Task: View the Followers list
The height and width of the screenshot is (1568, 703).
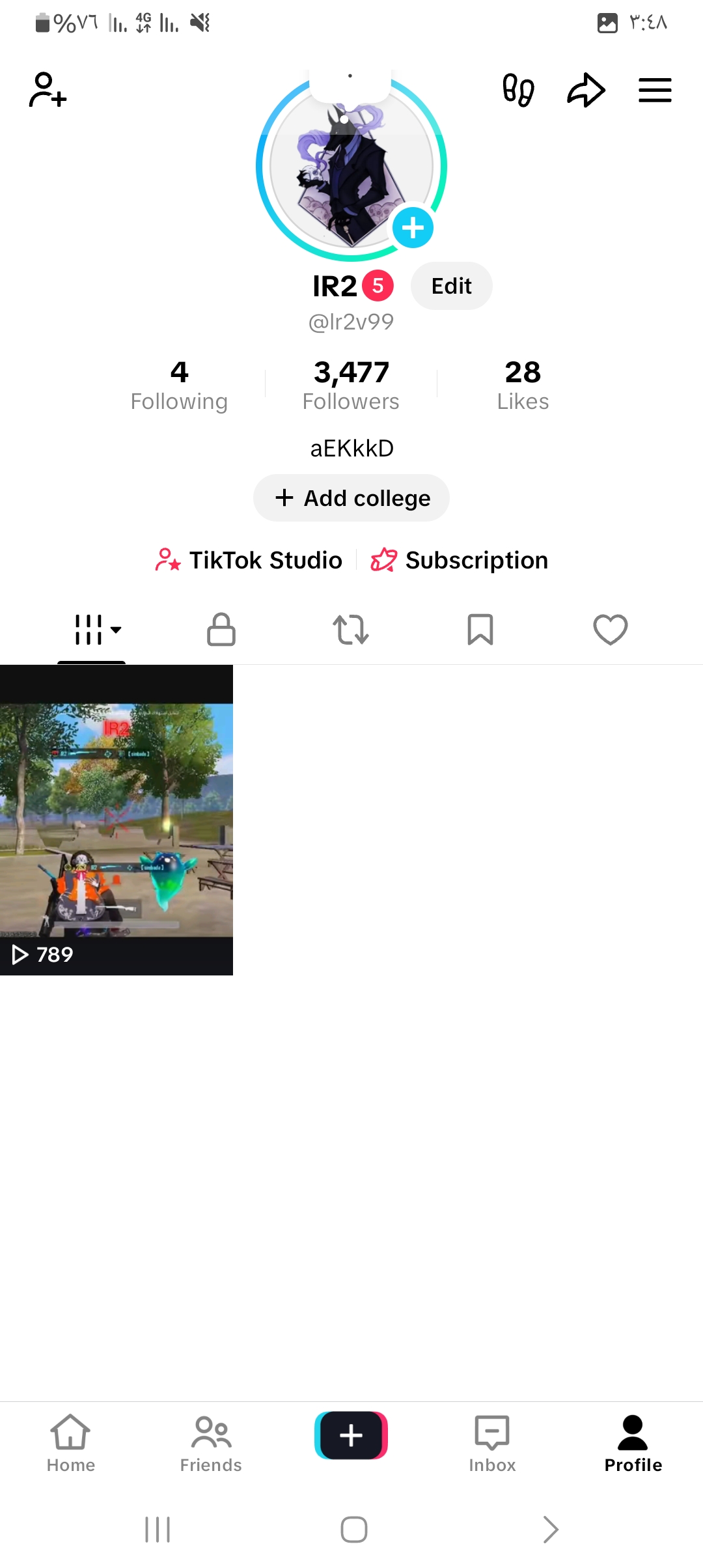Action: point(351,385)
